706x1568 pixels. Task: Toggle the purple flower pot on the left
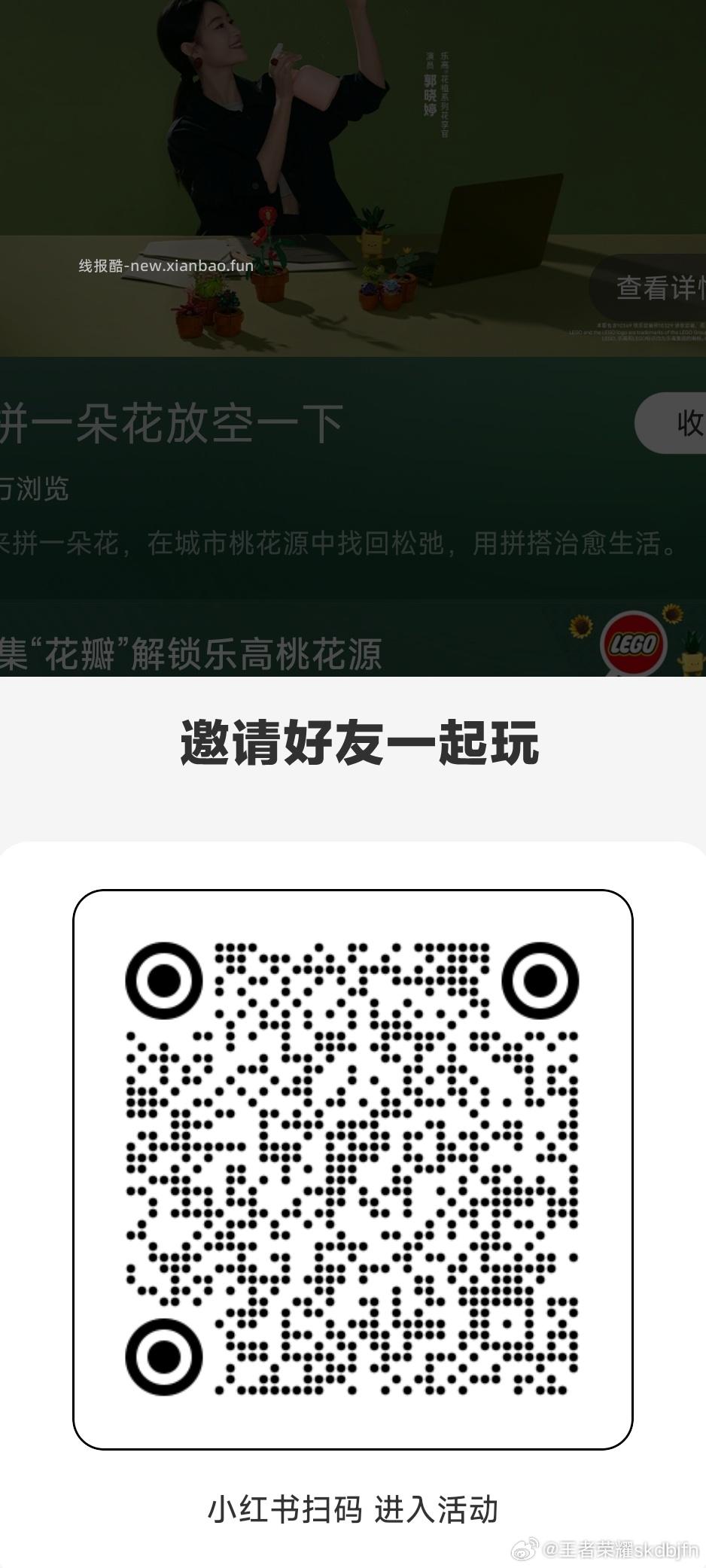coord(187,310)
